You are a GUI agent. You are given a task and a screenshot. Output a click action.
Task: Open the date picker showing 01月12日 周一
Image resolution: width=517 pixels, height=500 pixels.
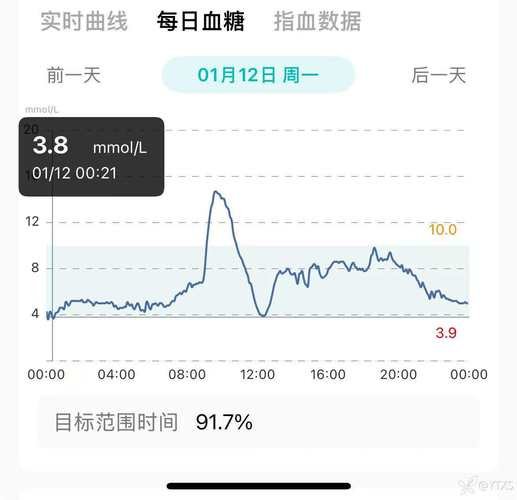point(258,75)
